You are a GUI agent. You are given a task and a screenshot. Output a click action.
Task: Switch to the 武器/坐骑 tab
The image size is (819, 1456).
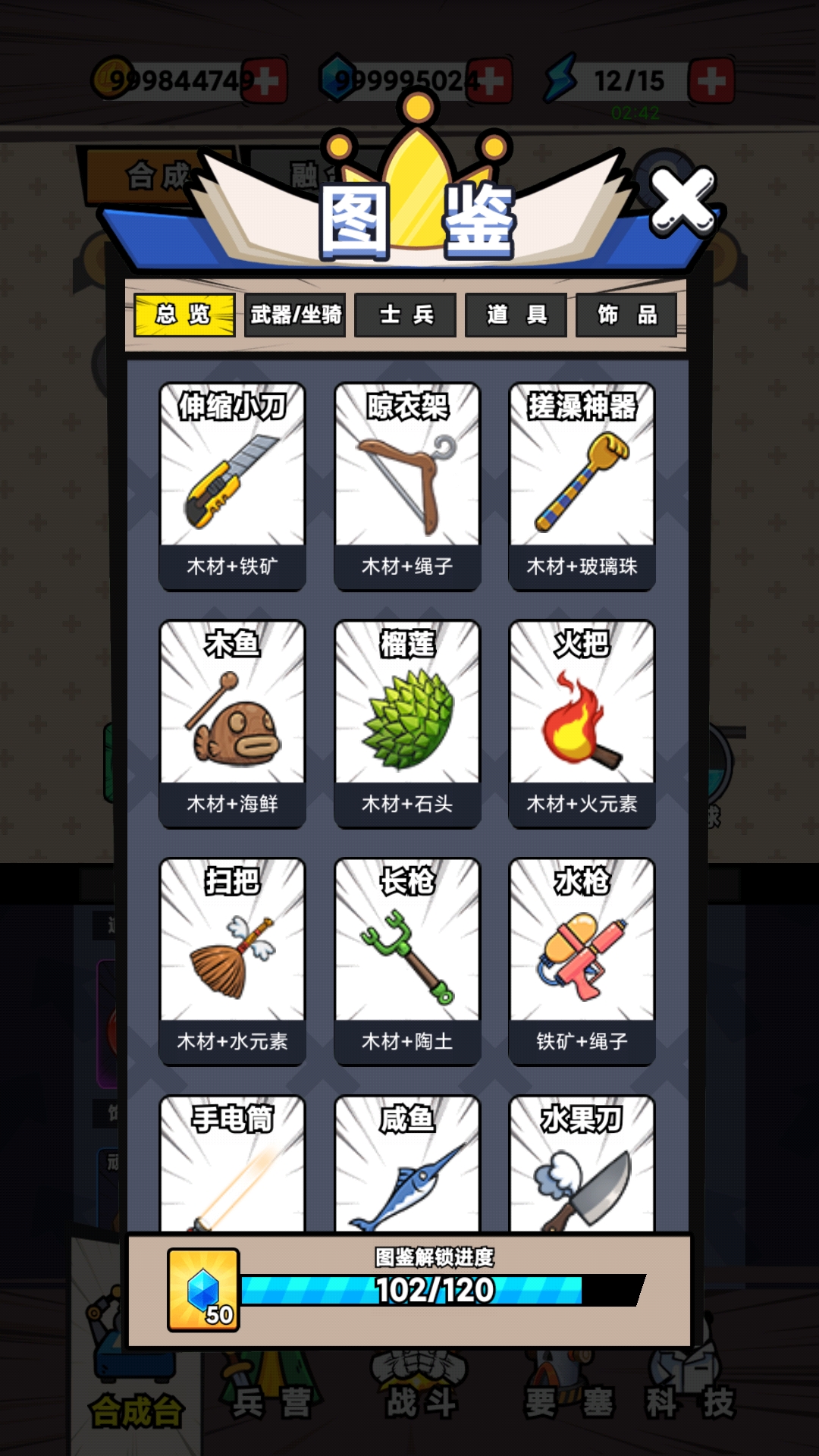(x=295, y=315)
